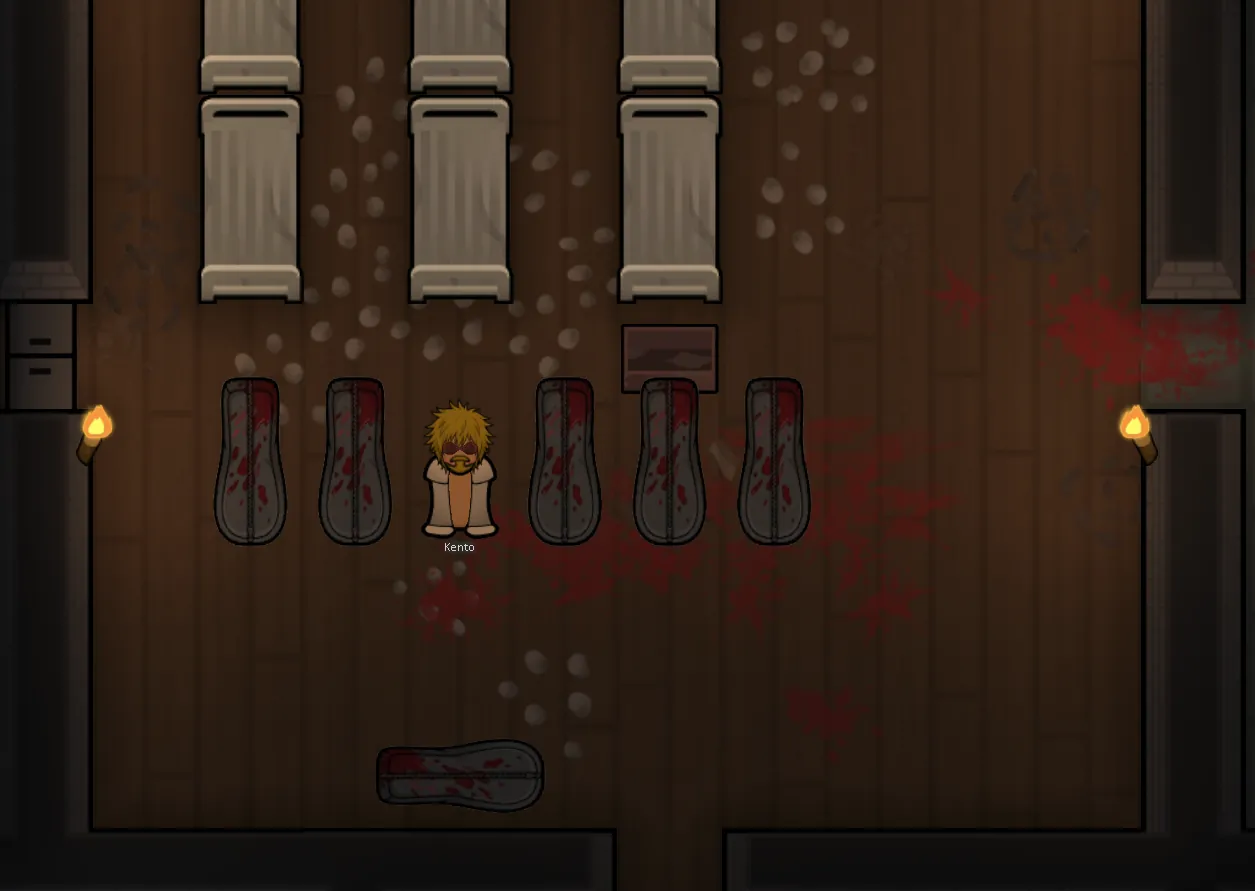Select the character named Kento
Viewport: 1255px width, 891px height.
pyautogui.click(x=459, y=470)
